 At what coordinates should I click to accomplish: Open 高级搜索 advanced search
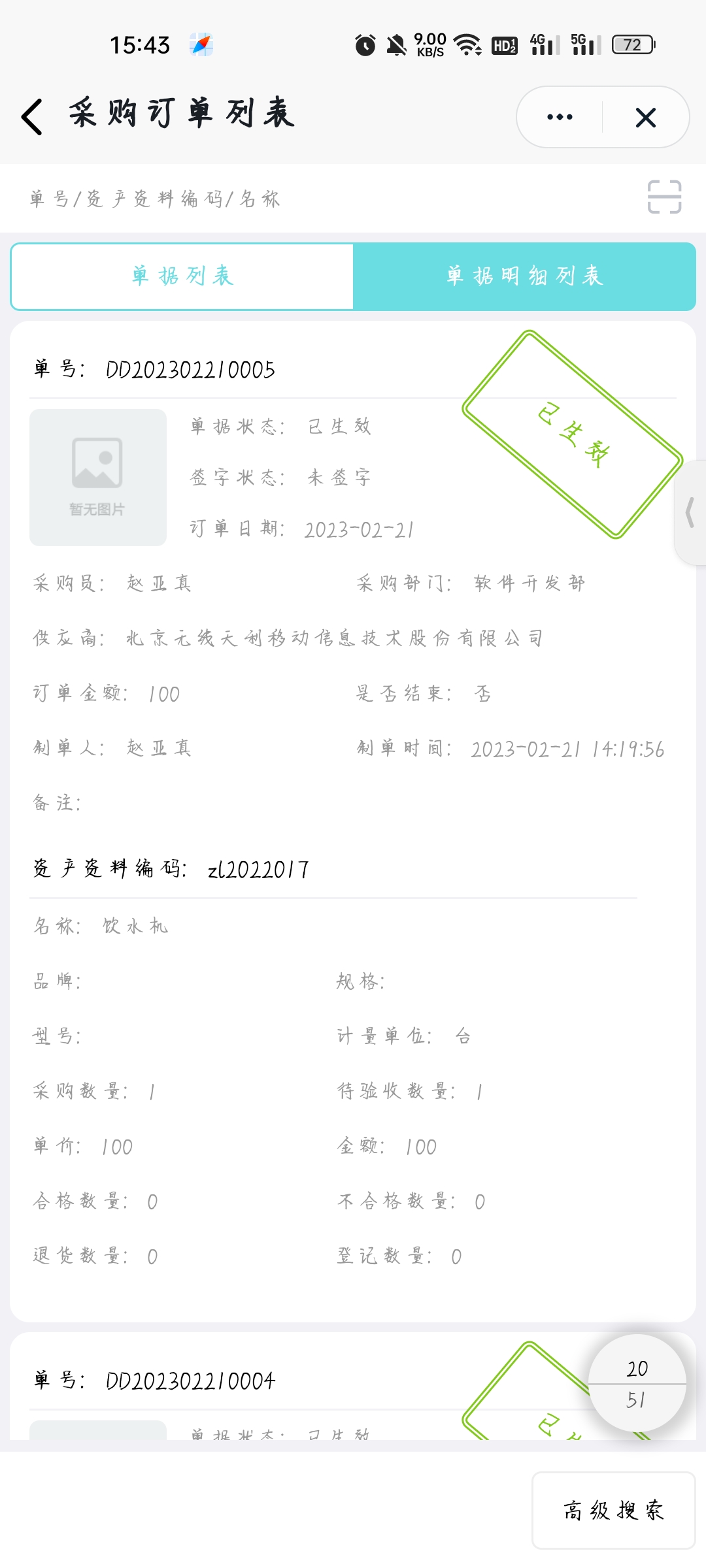tap(613, 1511)
